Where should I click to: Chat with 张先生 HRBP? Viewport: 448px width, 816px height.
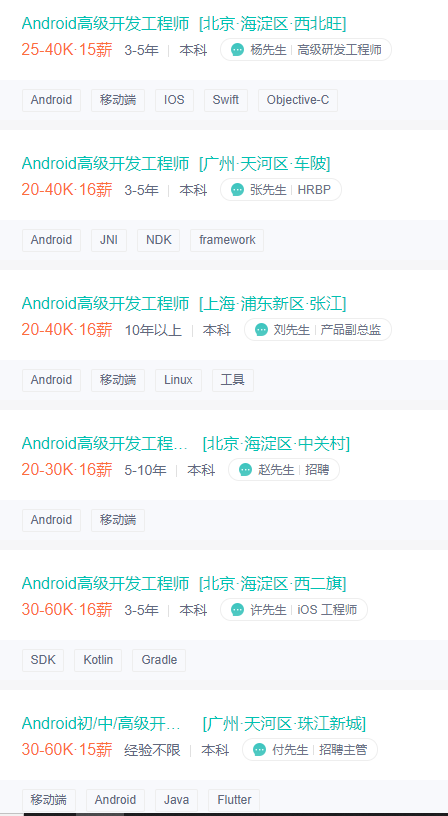click(x=281, y=190)
